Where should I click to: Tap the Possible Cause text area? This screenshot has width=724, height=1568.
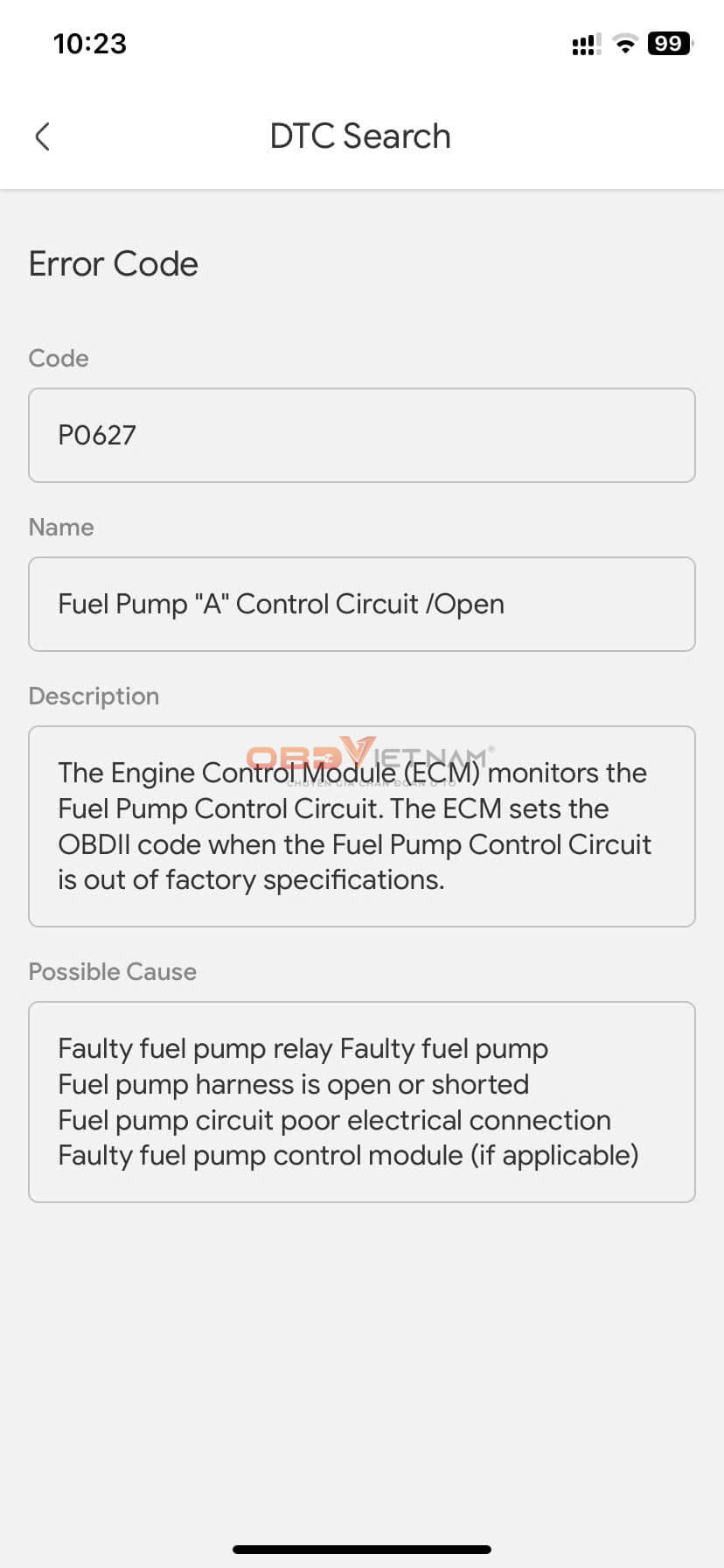click(361, 1101)
